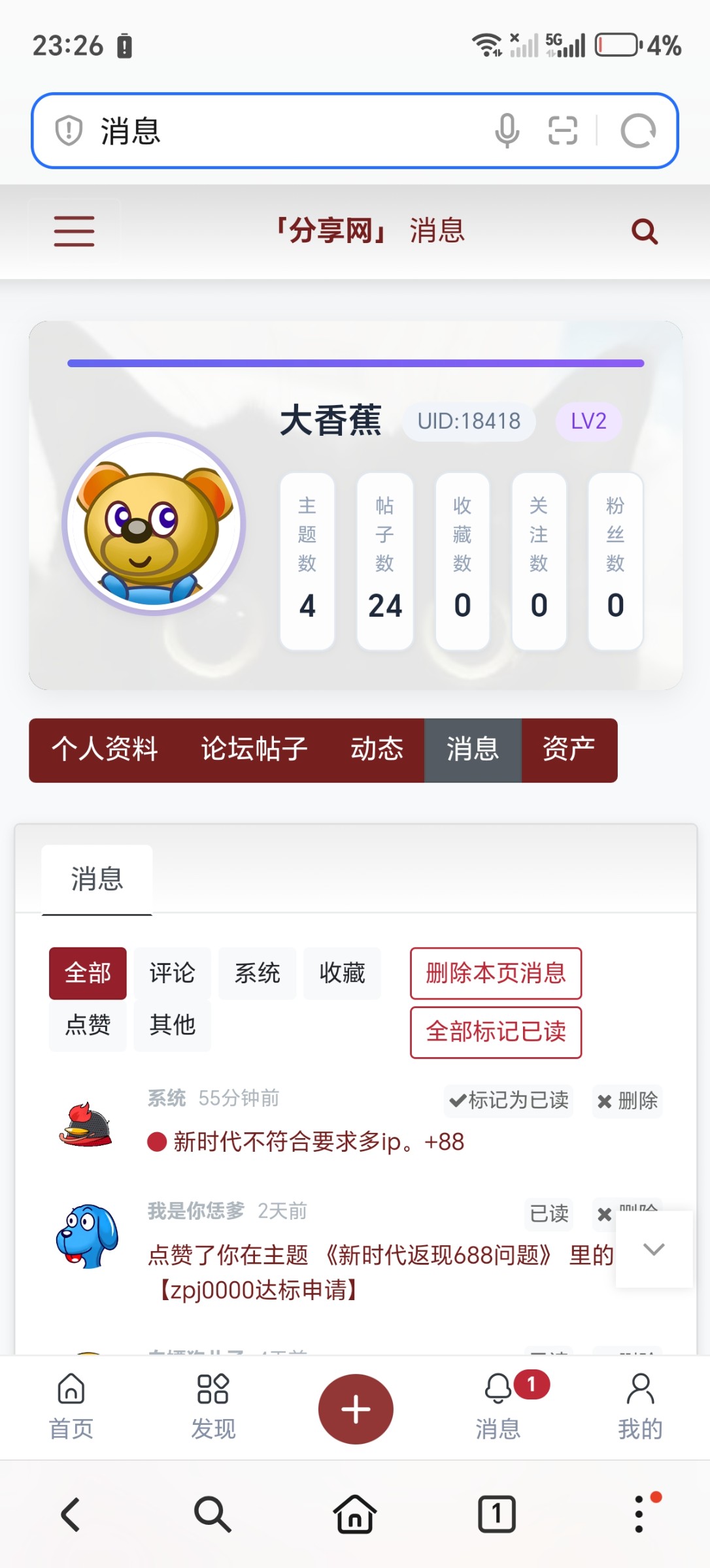Tap the voice search microphone icon

tap(509, 131)
